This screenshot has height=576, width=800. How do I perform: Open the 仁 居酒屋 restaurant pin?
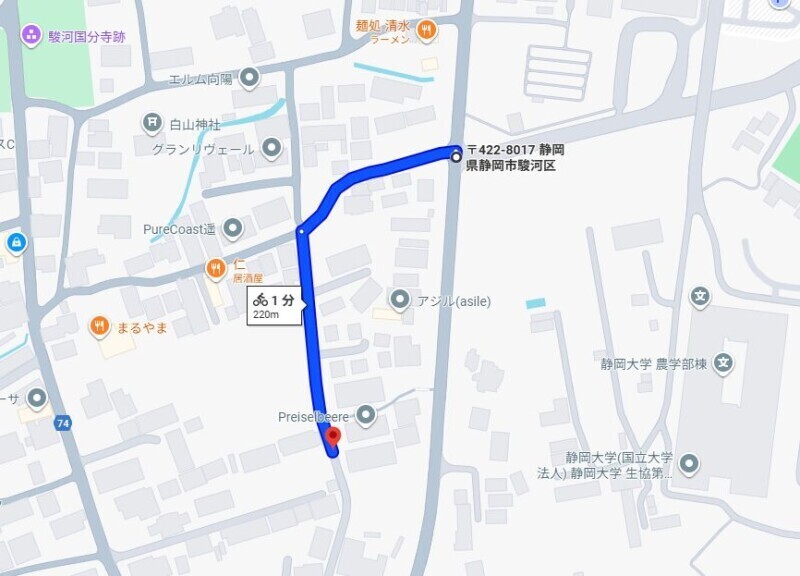(216, 267)
